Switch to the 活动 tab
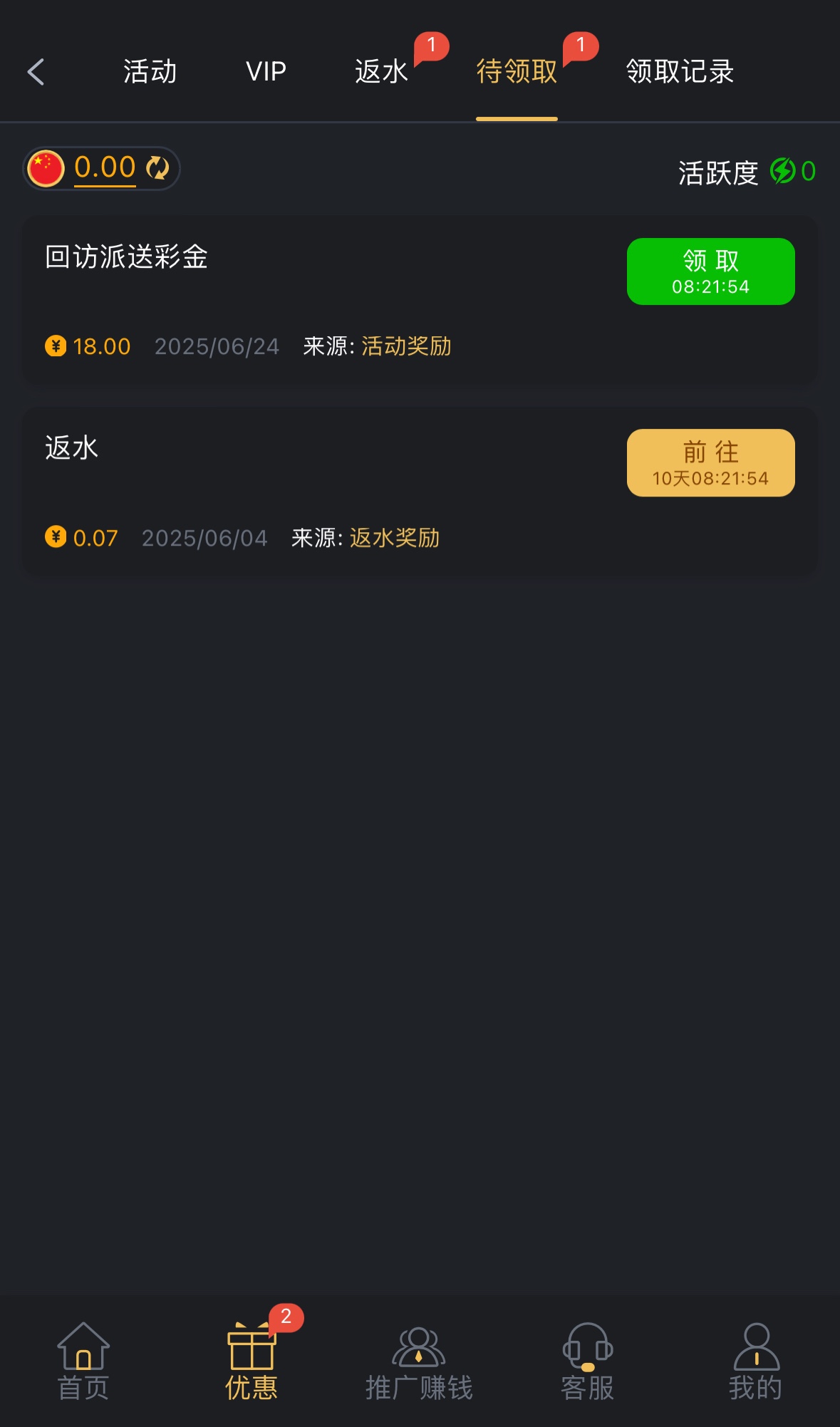Image resolution: width=840 pixels, height=1427 pixels. pos(150,72)
